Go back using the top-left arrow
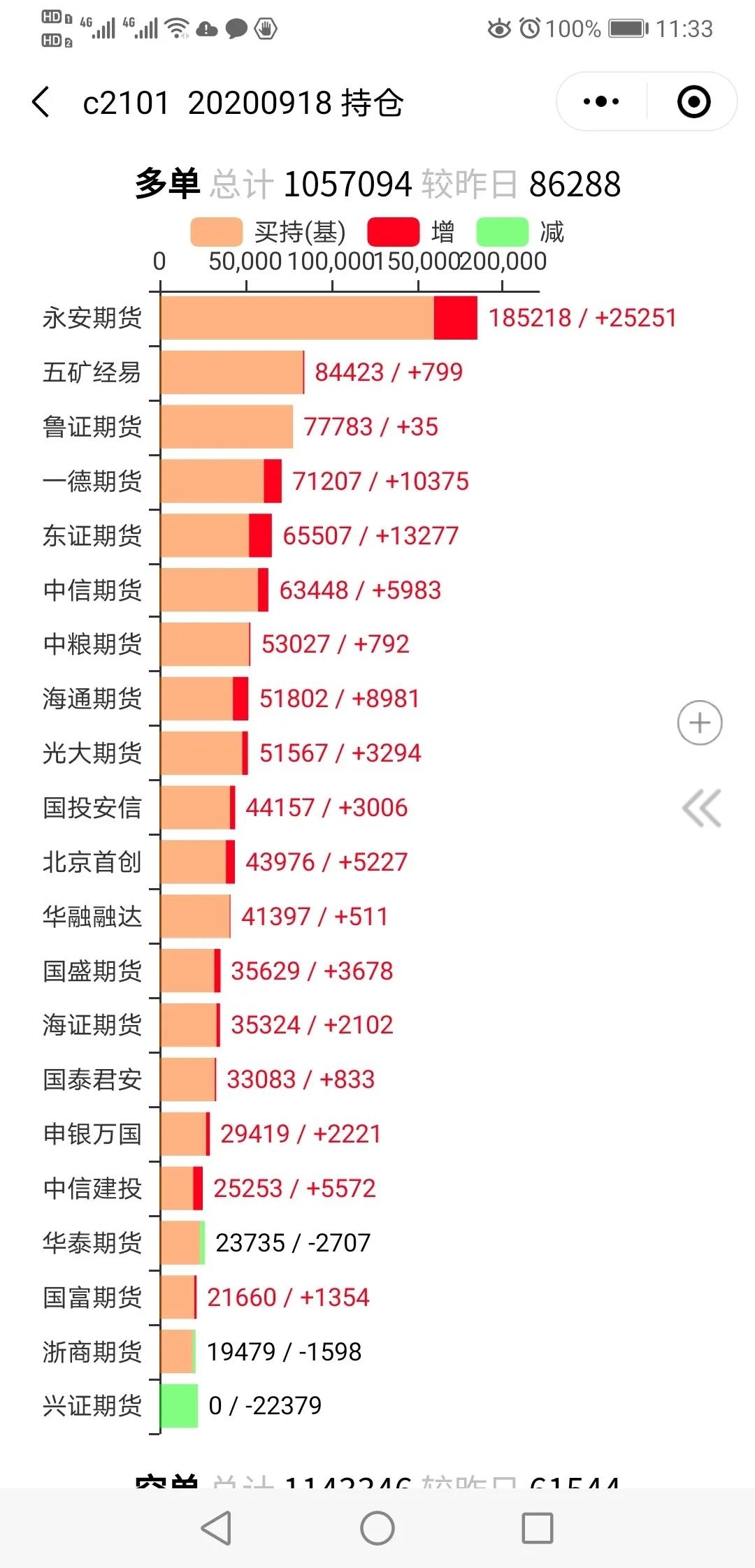Viewport: 755px width, 1568px height. click(41, 102)
